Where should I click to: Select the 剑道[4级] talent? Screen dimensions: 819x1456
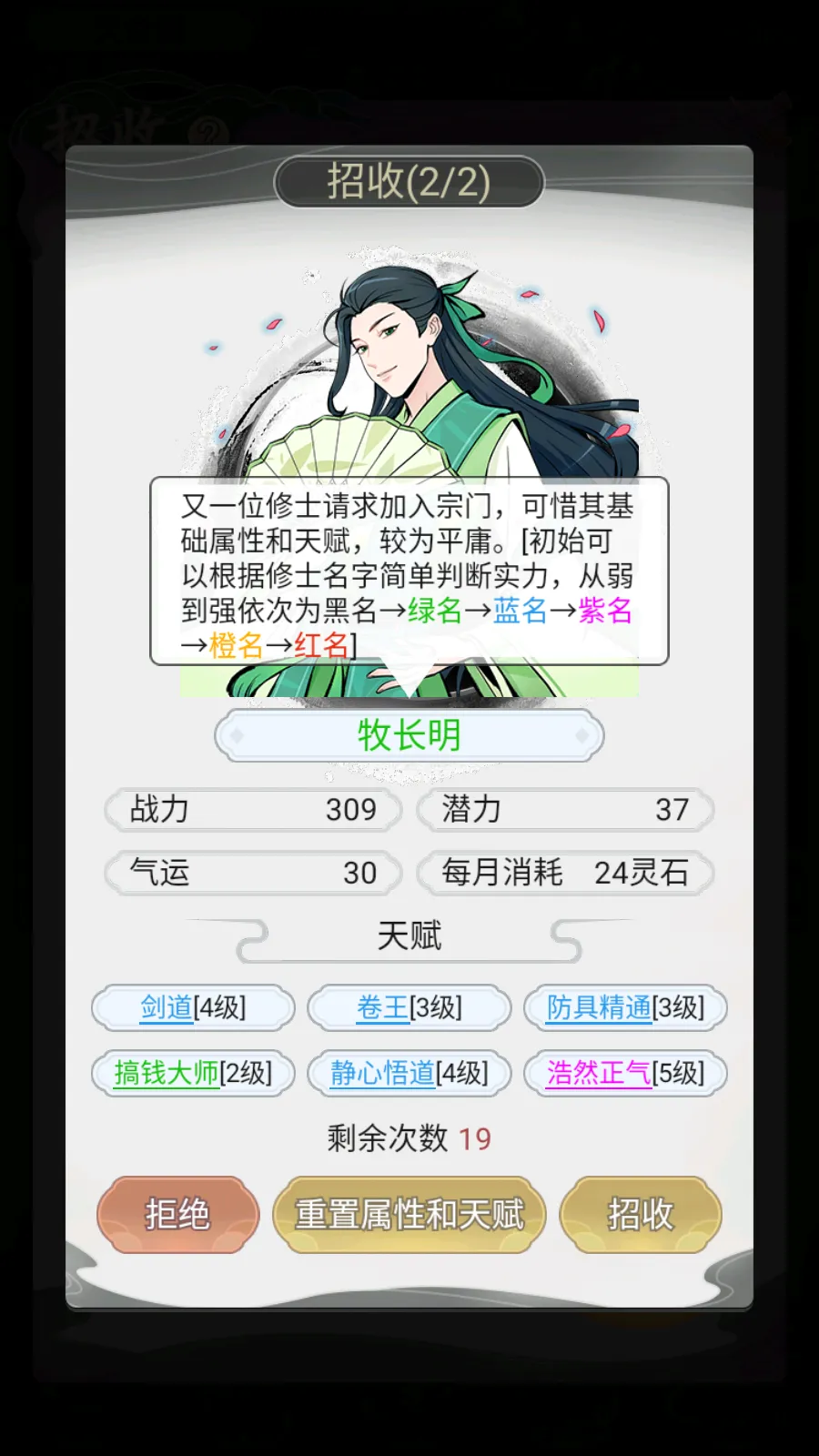[191, 1008]
